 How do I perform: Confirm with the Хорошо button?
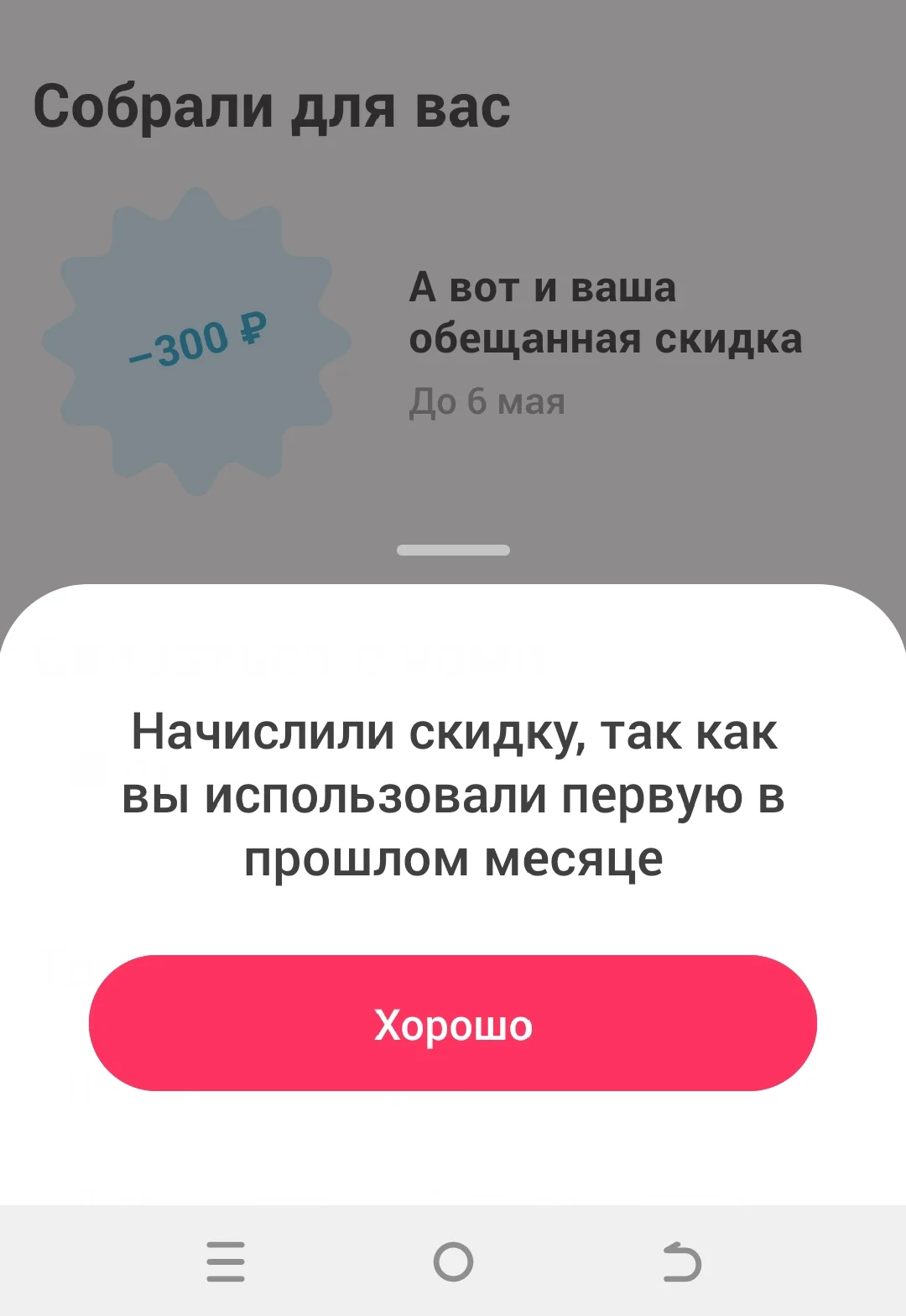pos(453,1023)
